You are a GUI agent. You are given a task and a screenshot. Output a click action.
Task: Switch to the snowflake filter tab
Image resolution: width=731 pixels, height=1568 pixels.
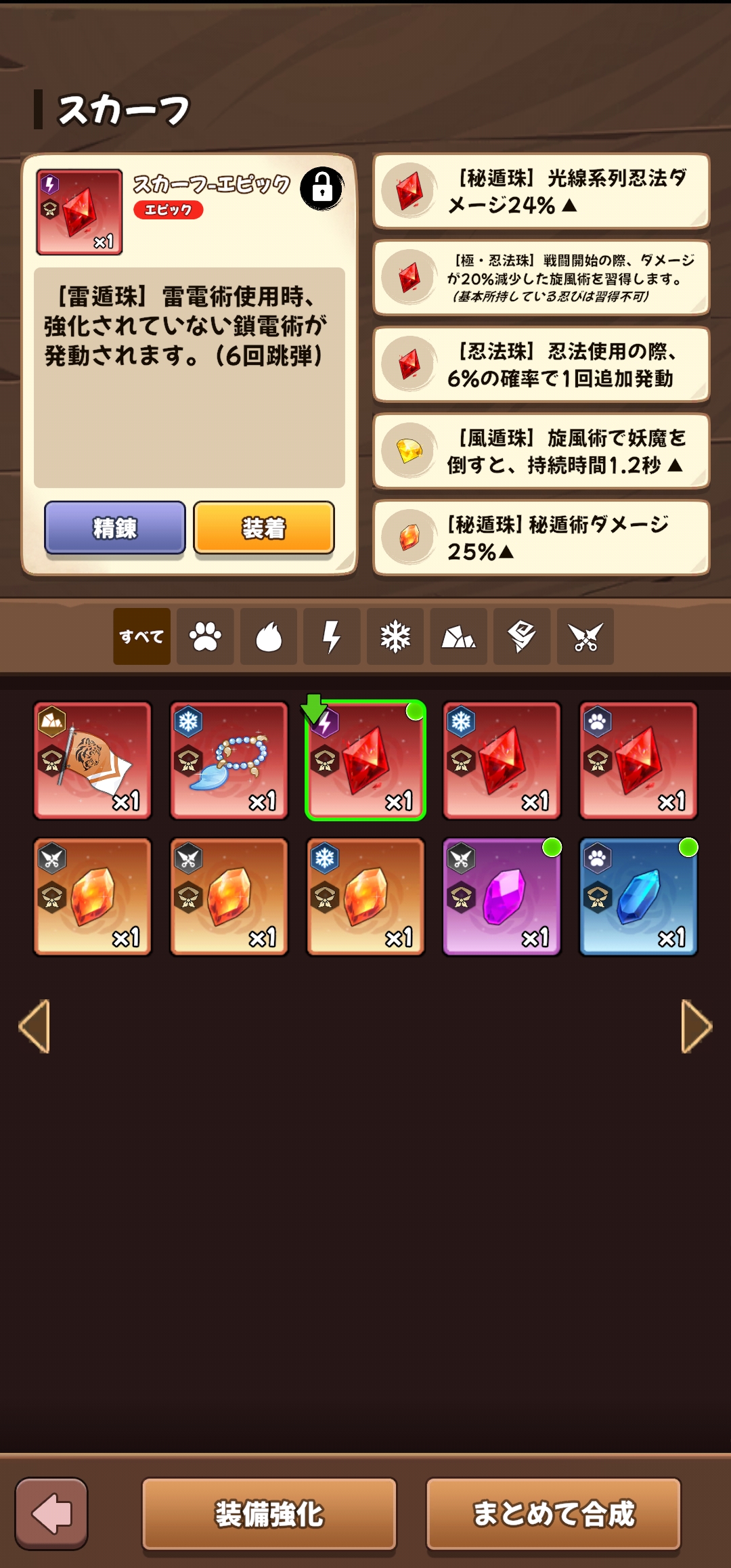click(395, 636)
